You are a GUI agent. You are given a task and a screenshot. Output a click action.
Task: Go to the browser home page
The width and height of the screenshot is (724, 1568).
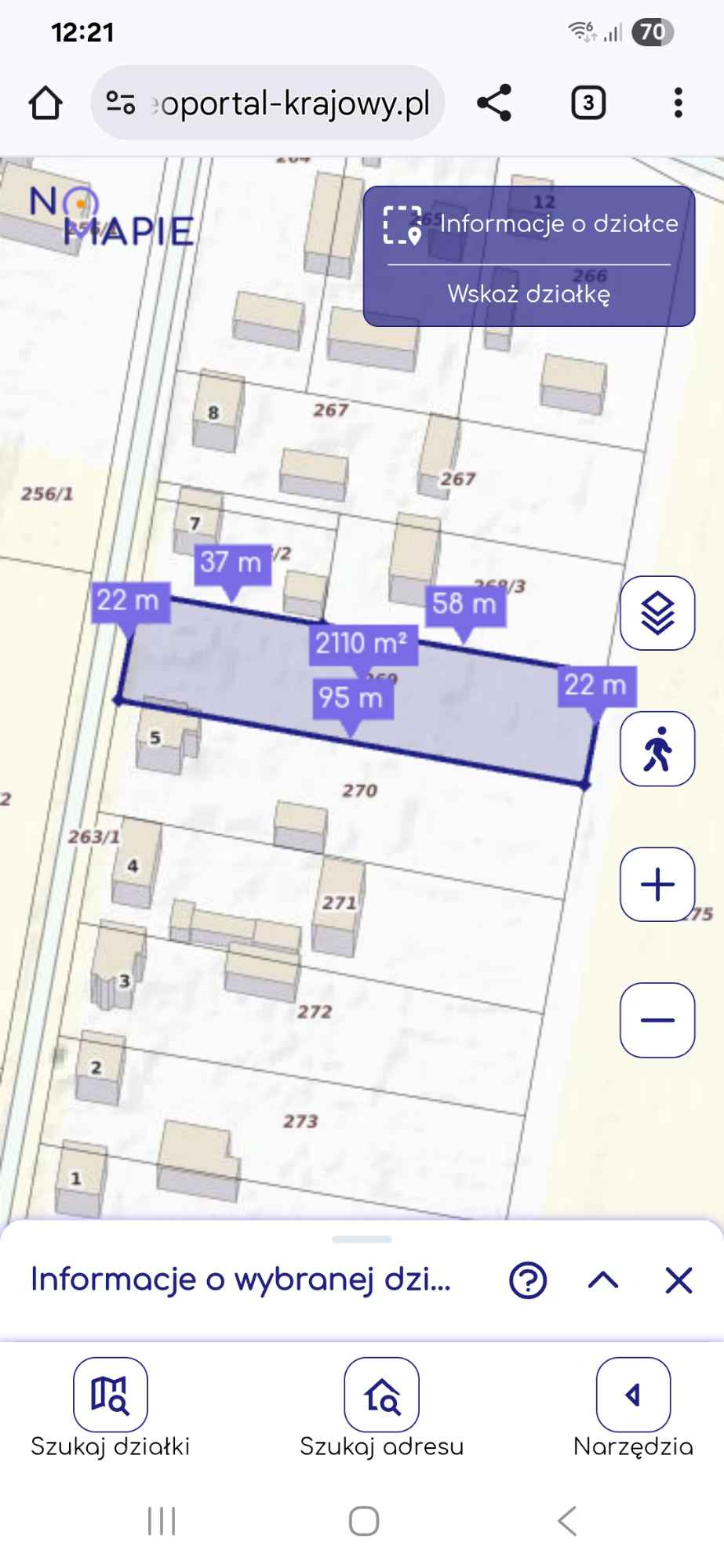pos(45,103)
